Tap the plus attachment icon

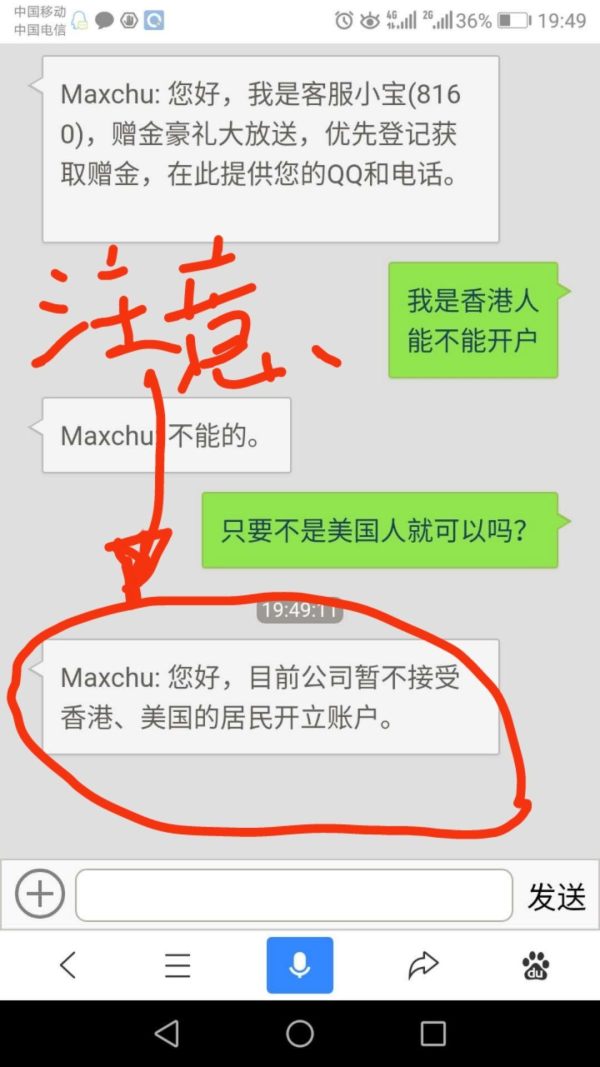40,894
